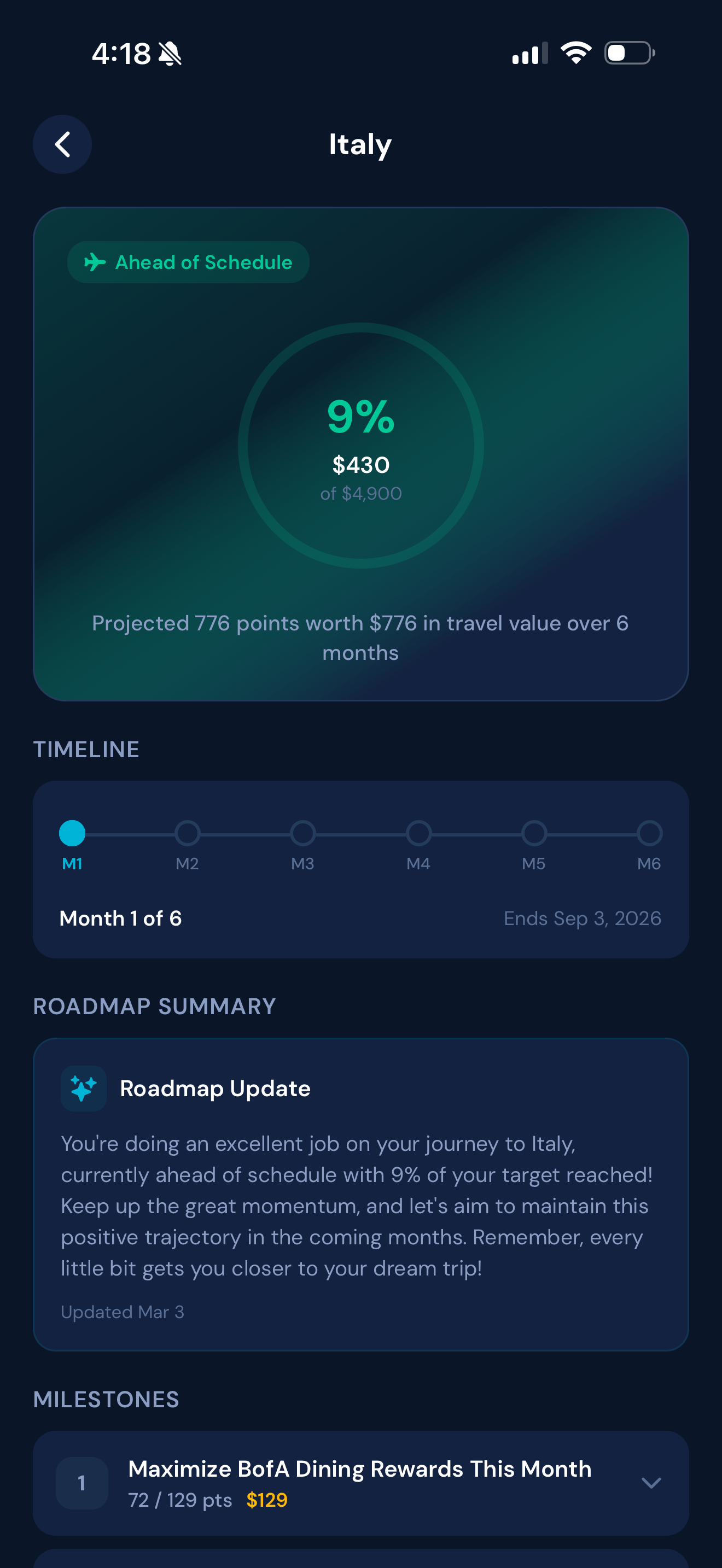
Task: Tap the airplane icon in the schedule badge
Action: coord(95,262)
